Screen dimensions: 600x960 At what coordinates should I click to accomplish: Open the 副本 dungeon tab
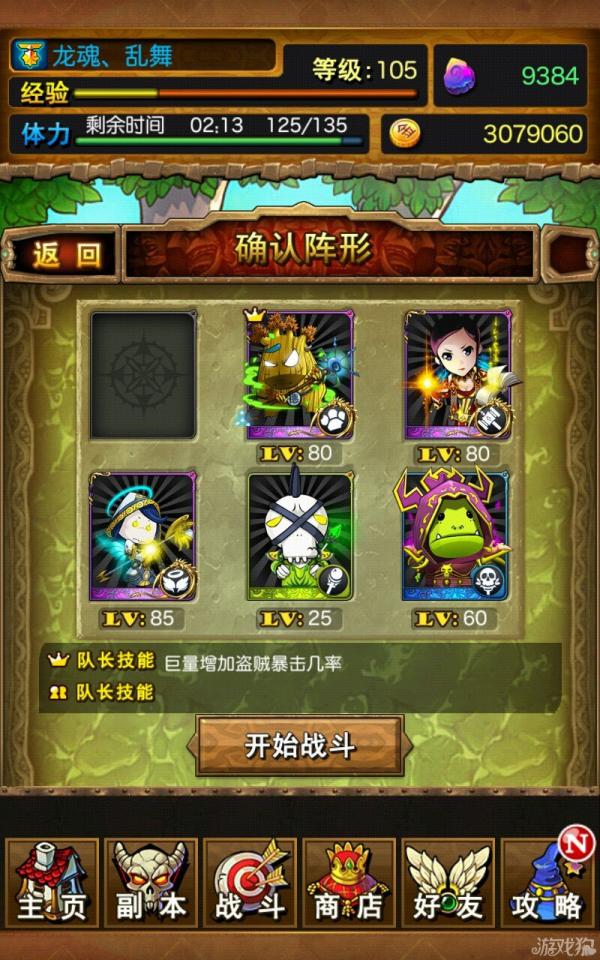(x=151, y=882)
